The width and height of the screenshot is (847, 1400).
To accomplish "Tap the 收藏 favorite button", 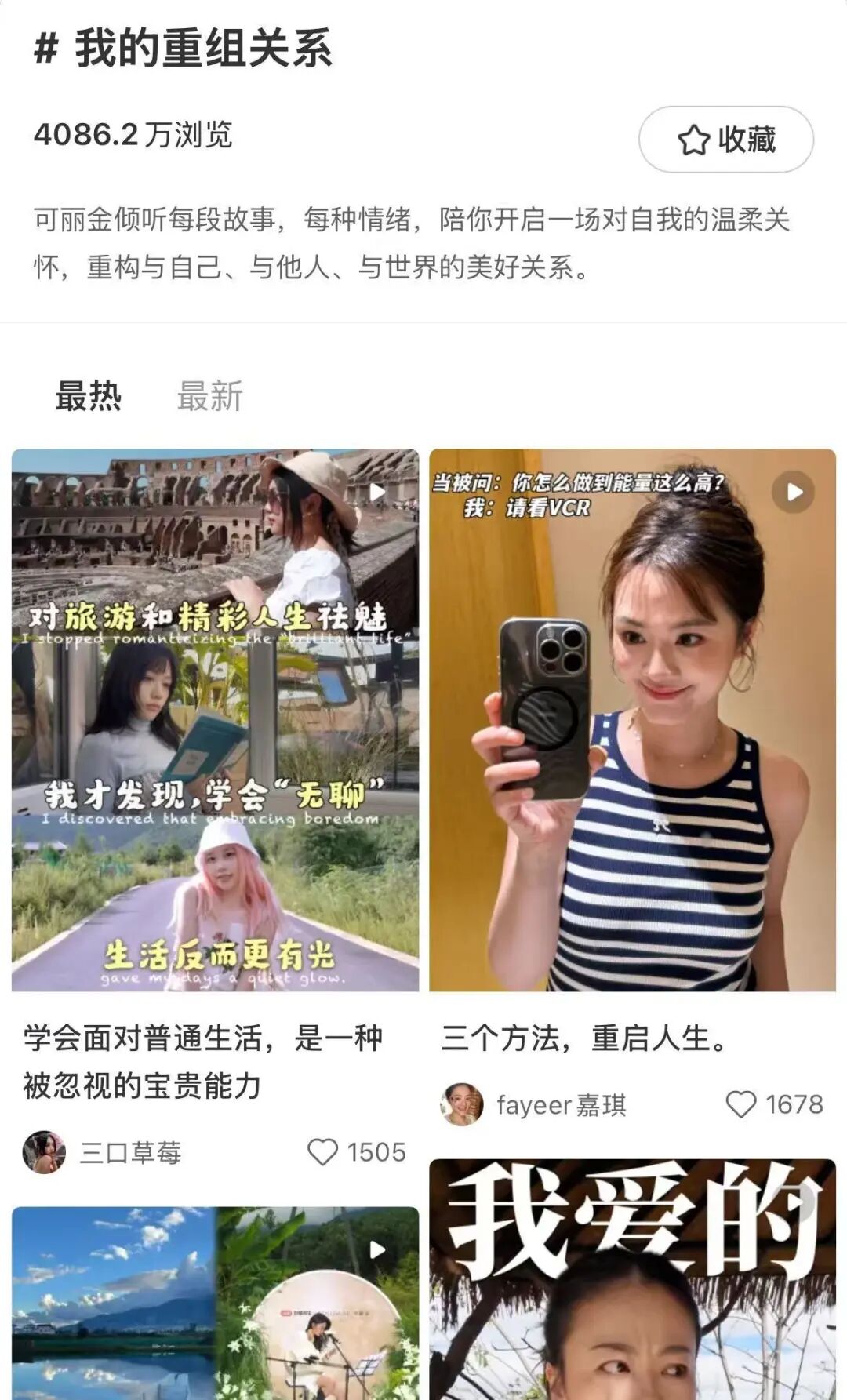I will [725, 140].
